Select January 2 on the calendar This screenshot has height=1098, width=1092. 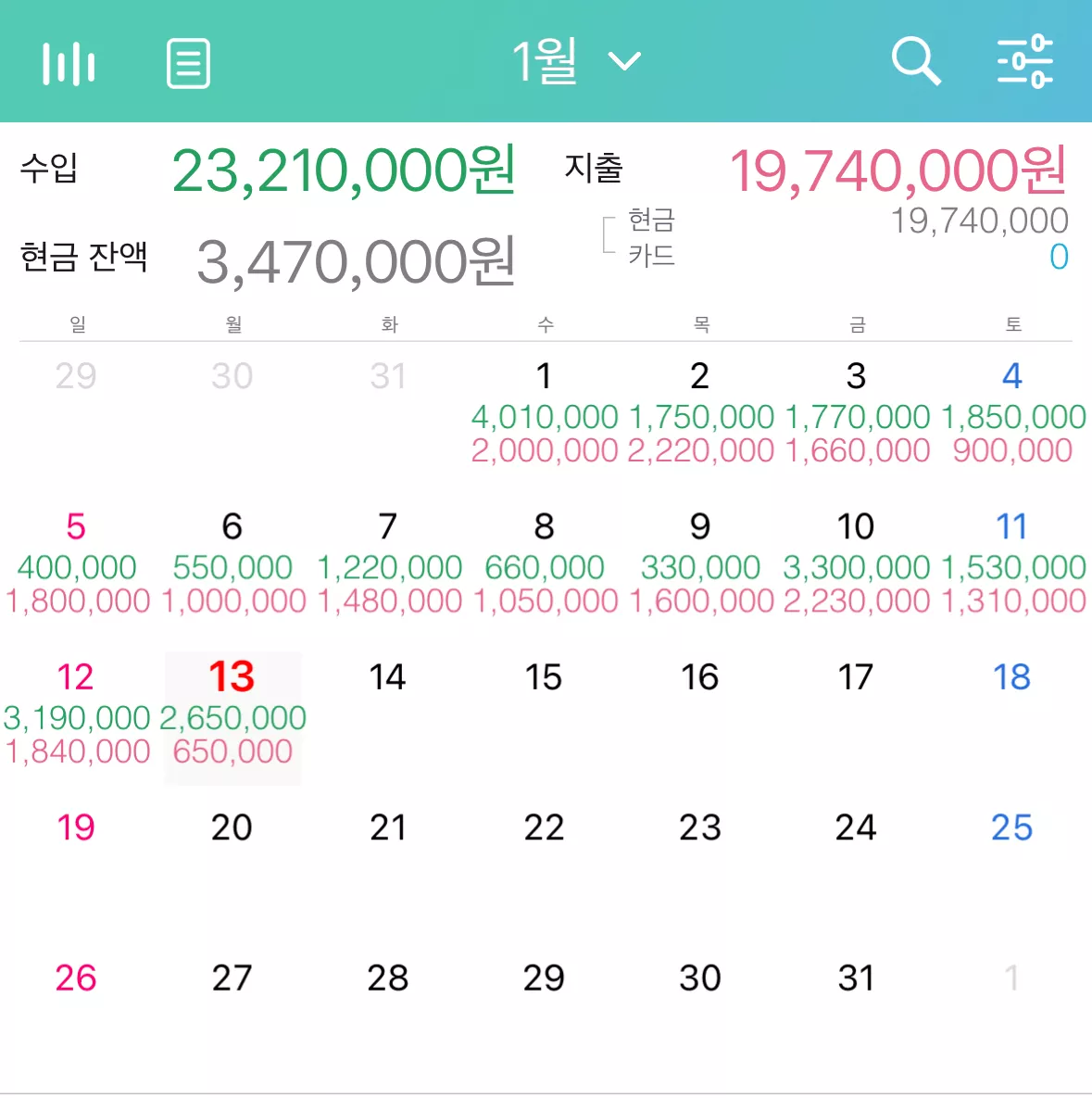[x=700, y=413]
